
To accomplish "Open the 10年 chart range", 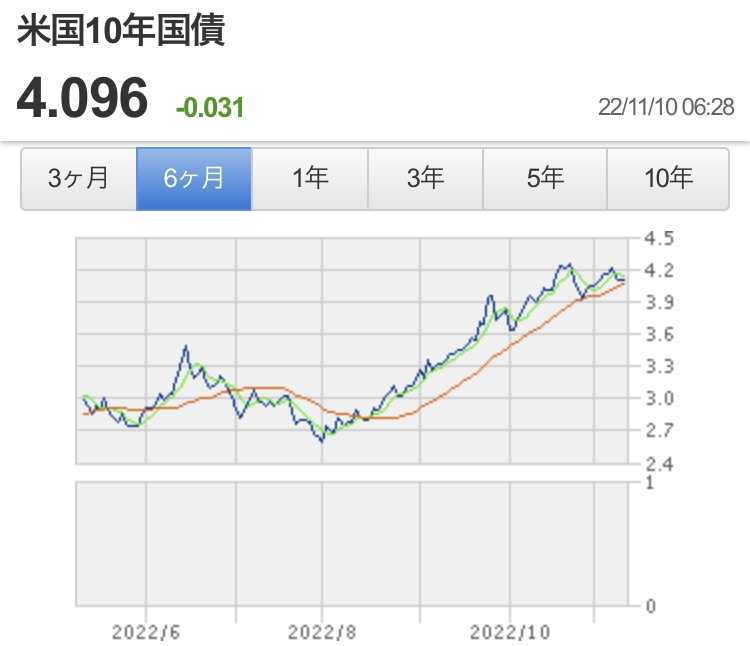I will coord(668,179).
